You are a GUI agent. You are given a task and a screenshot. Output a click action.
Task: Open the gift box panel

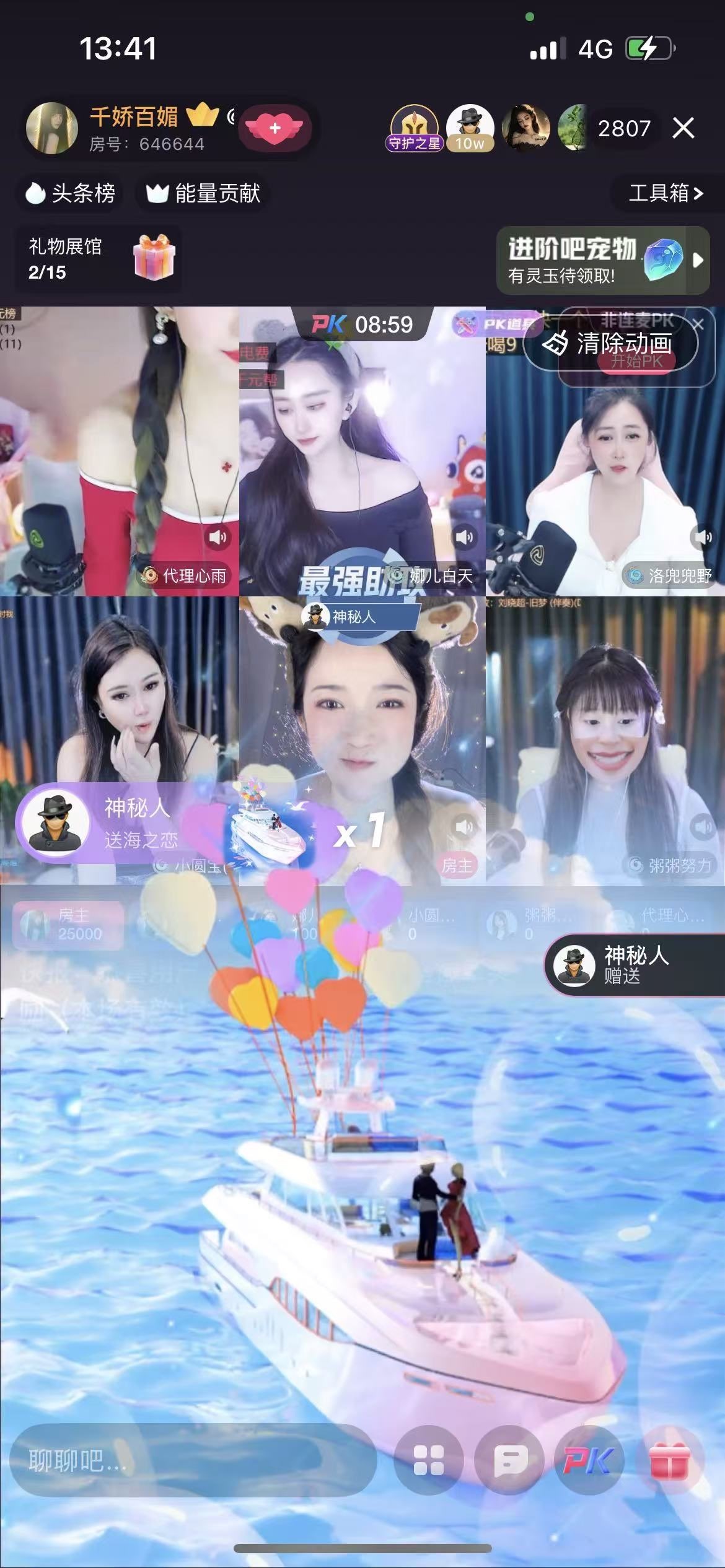coord(669,1460)
